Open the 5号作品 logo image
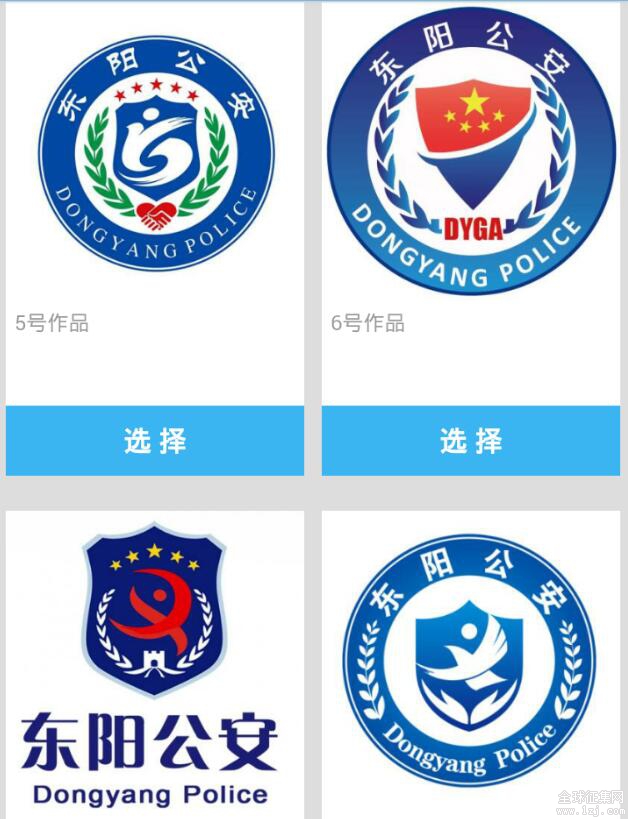The height and width of the screenshot is (819, 628). click(155, 150)
